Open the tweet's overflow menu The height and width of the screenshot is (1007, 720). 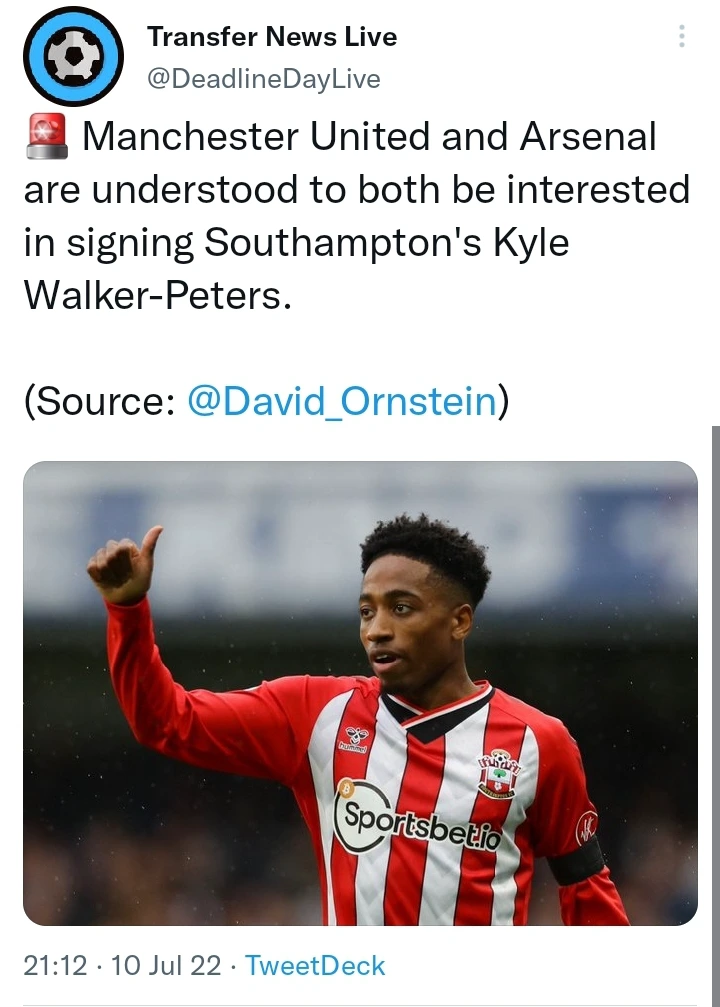coord(682,37)
